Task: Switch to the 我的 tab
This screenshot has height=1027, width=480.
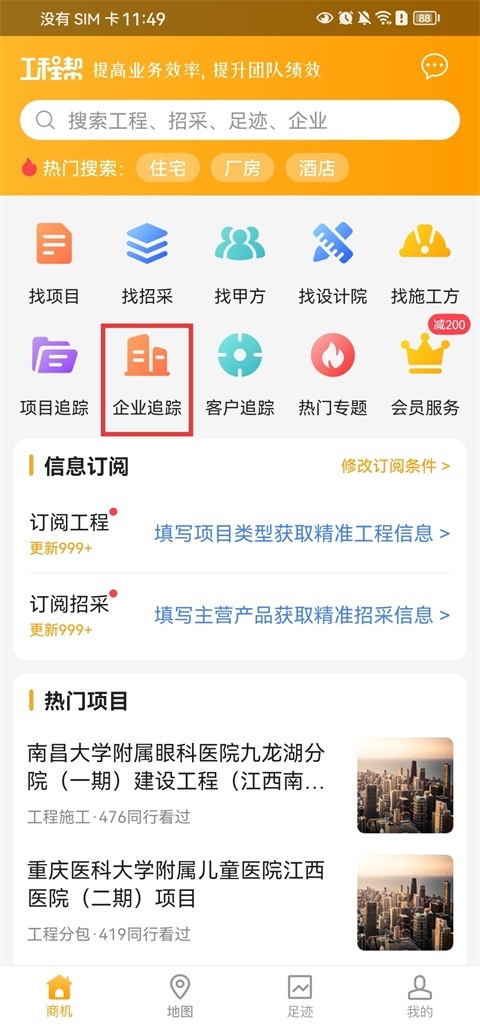Action: click(x=420, y=996)
